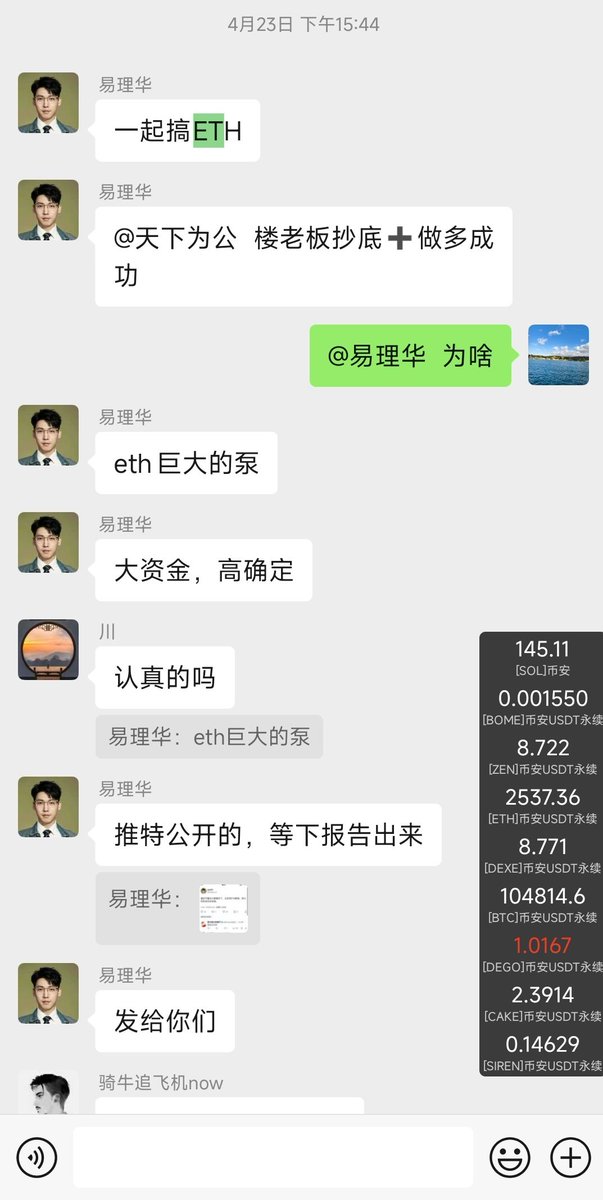Image resolution: width=603 pixels, height=1200 pixels.
Task: Select the CAKE 2.3914 ticker row
Action: 542,1004
